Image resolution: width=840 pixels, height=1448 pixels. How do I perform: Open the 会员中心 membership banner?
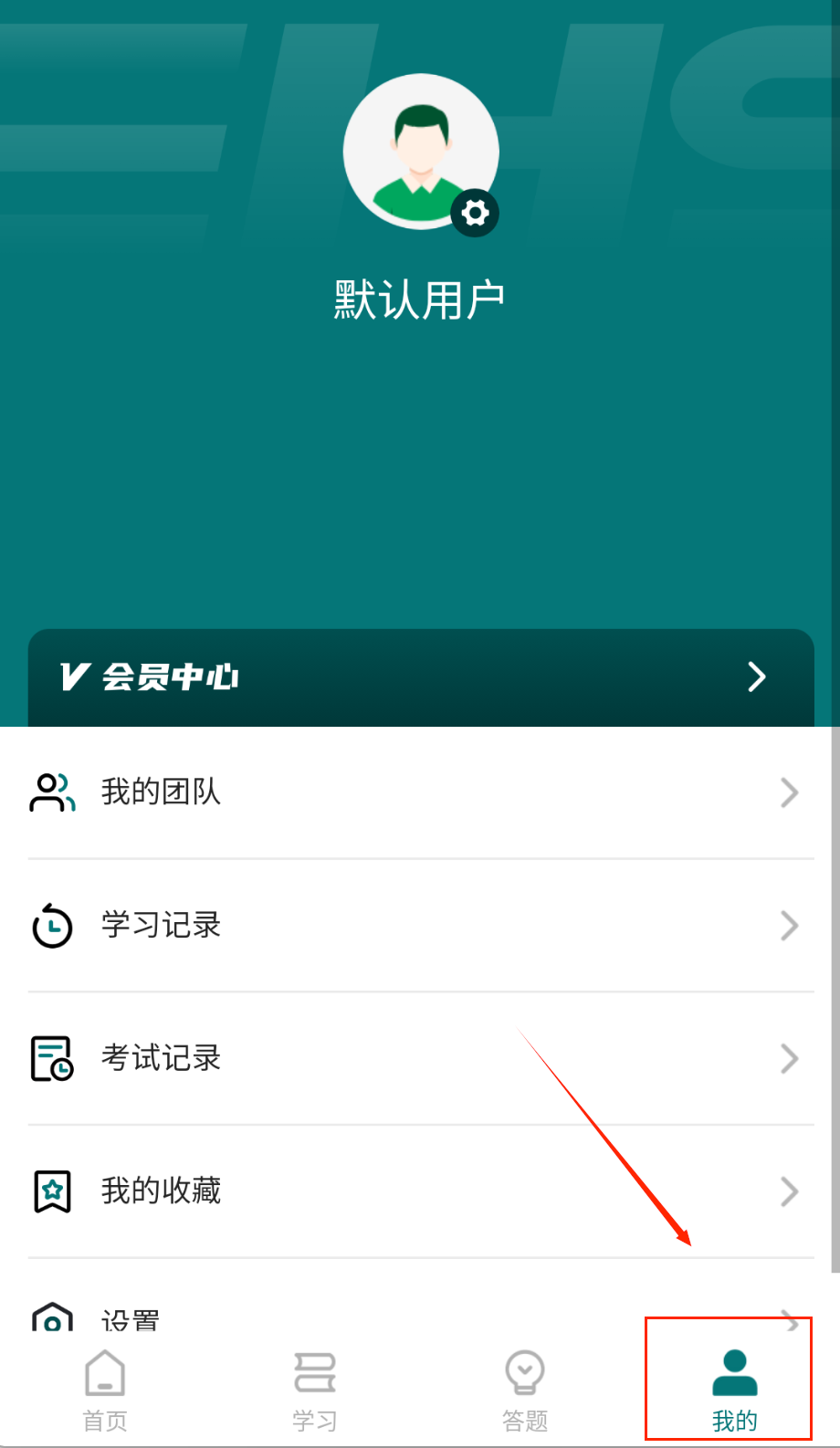[x=420, y=677]
